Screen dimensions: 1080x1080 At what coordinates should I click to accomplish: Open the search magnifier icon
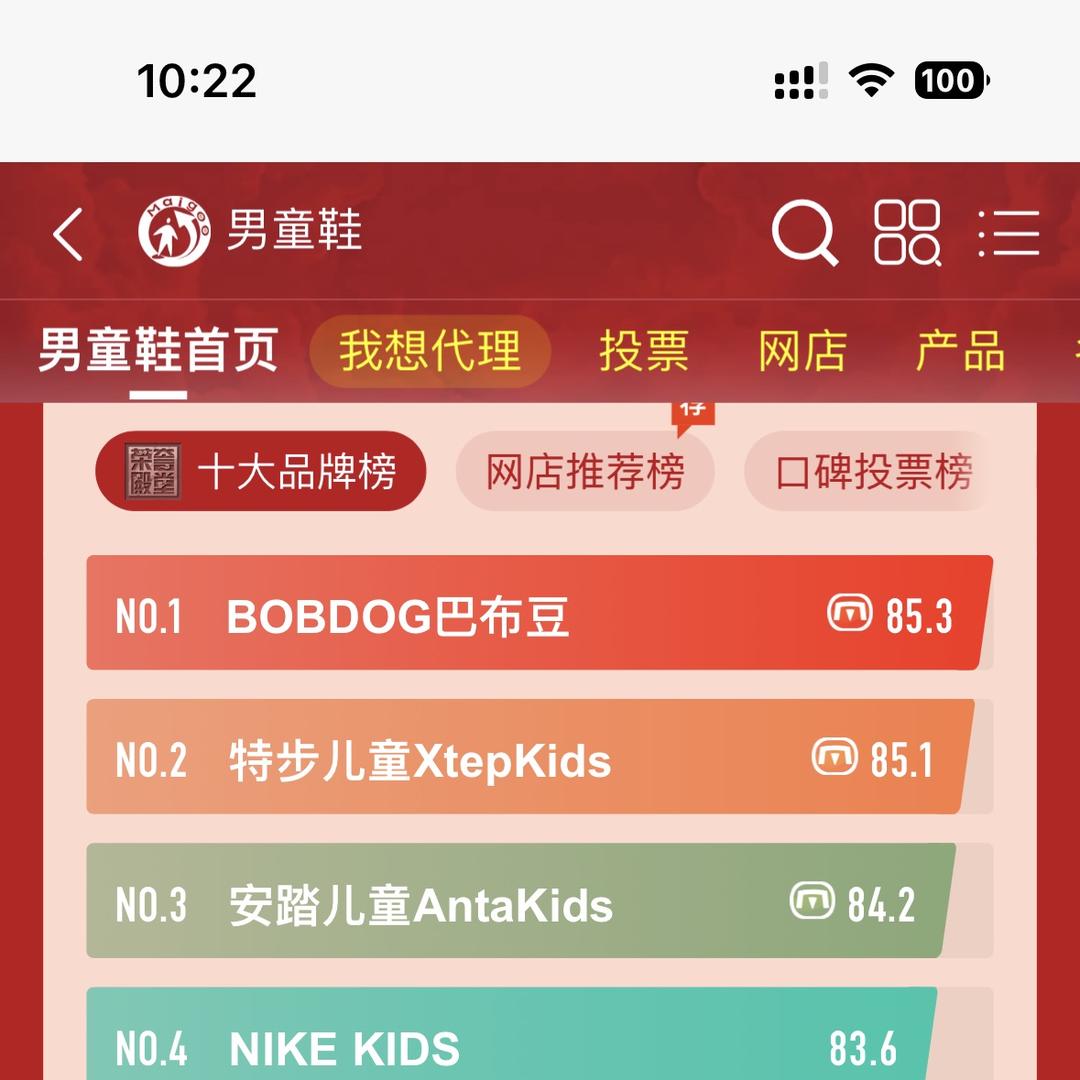click(x=804, y=234)
